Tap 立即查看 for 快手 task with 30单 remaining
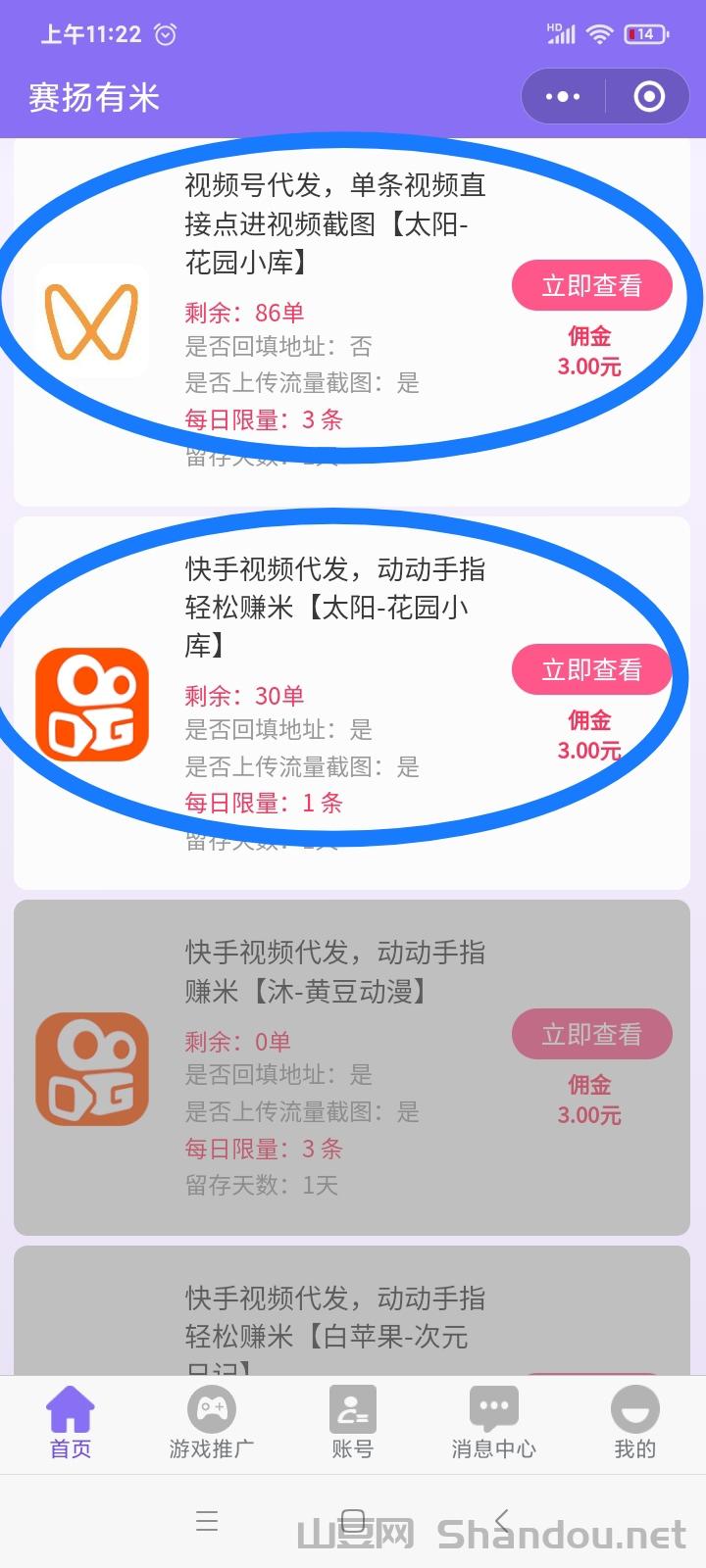The height and width of the screenshot is (1568, 706). (x=591, y=669)
